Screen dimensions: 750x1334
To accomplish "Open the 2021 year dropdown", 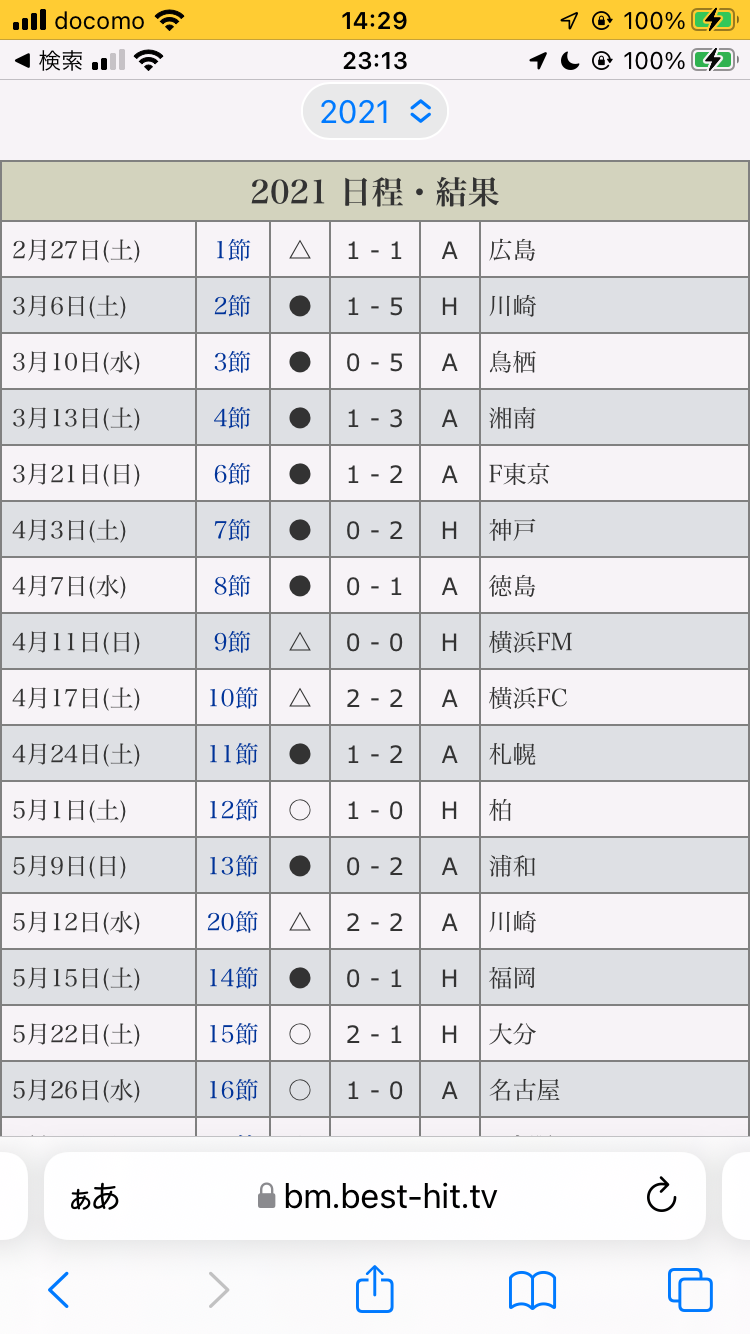I will (375, 111).
